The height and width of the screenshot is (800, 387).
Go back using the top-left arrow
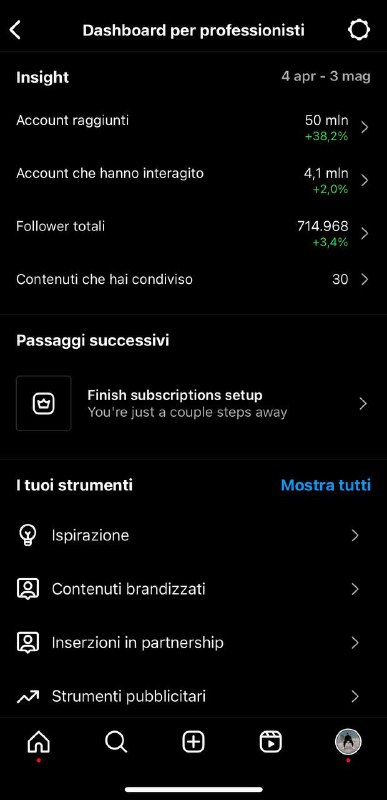click(15, 30)
